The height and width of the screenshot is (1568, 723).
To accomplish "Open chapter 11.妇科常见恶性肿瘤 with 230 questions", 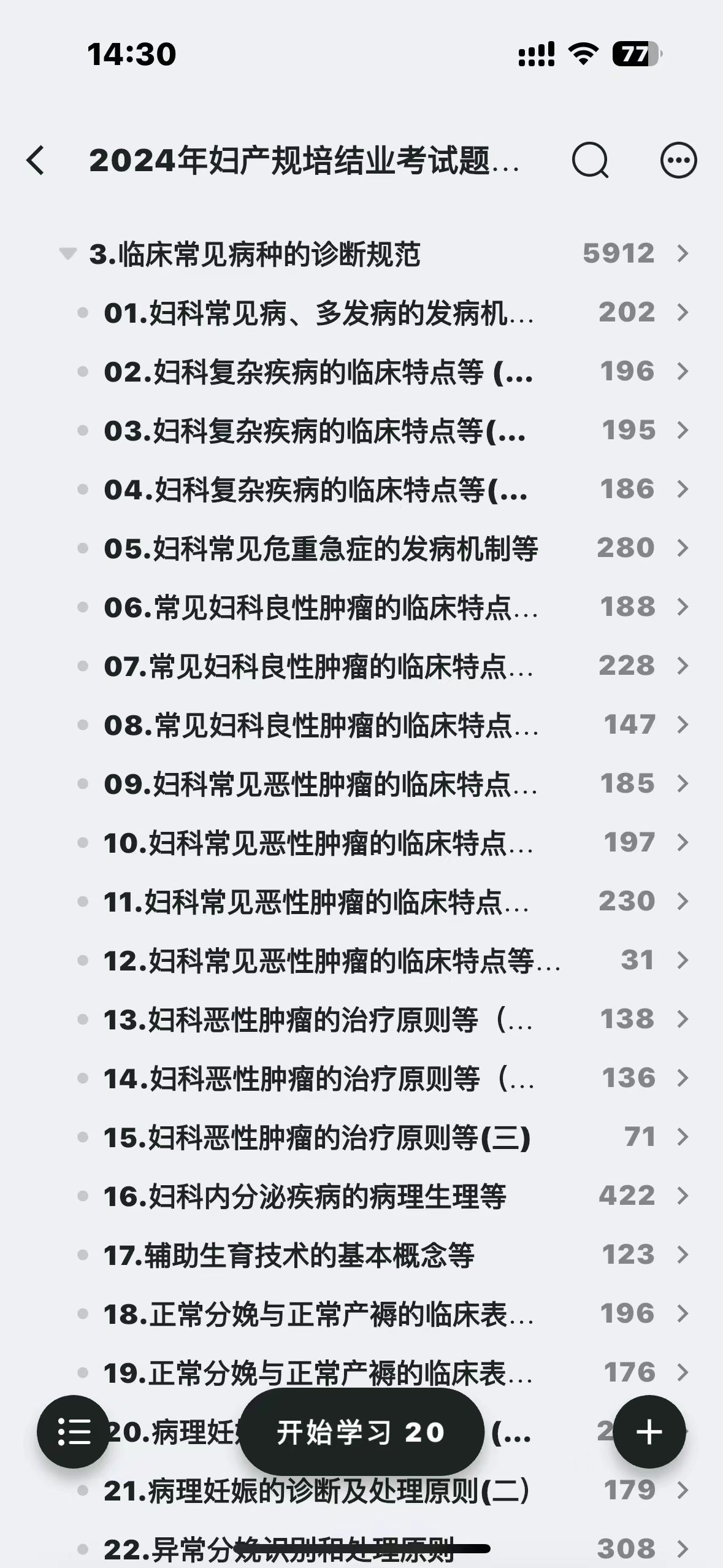I will [x=383, y=901].
